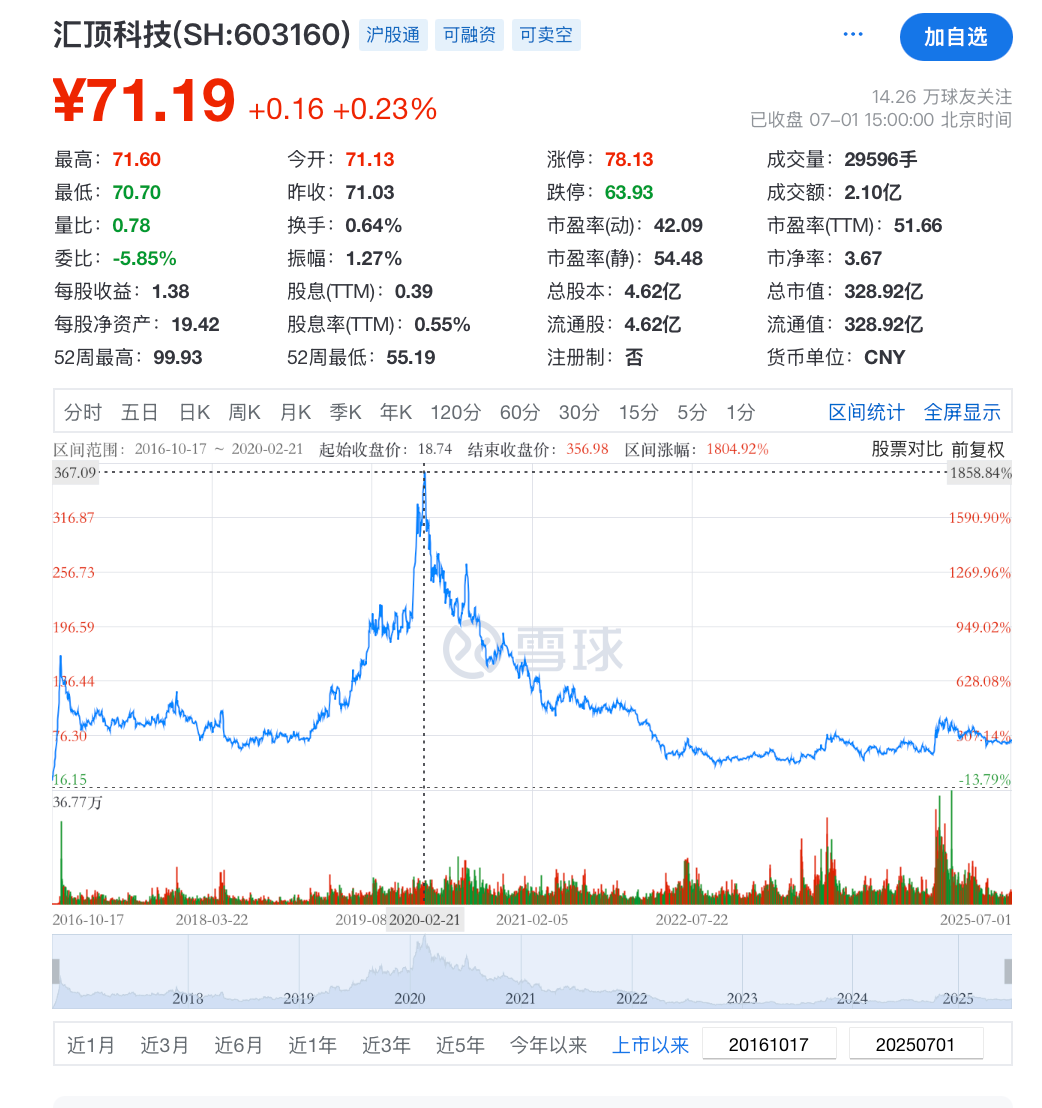This screenshot has height=1108, width=1042.
Task: Open the more options (···) menu
Action: click(x=853, y=33)
